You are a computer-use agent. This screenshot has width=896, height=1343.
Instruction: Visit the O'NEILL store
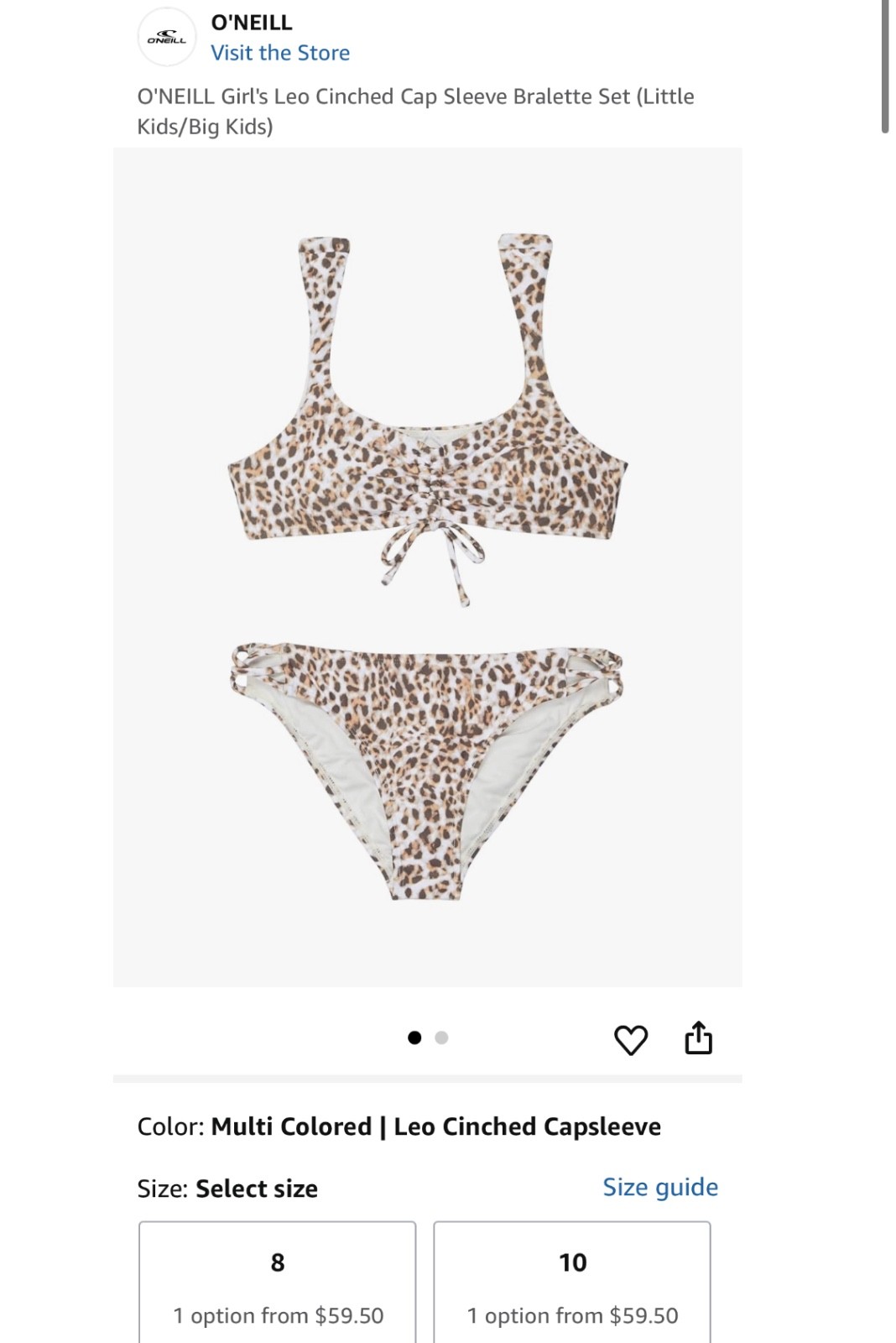[279, 53]
